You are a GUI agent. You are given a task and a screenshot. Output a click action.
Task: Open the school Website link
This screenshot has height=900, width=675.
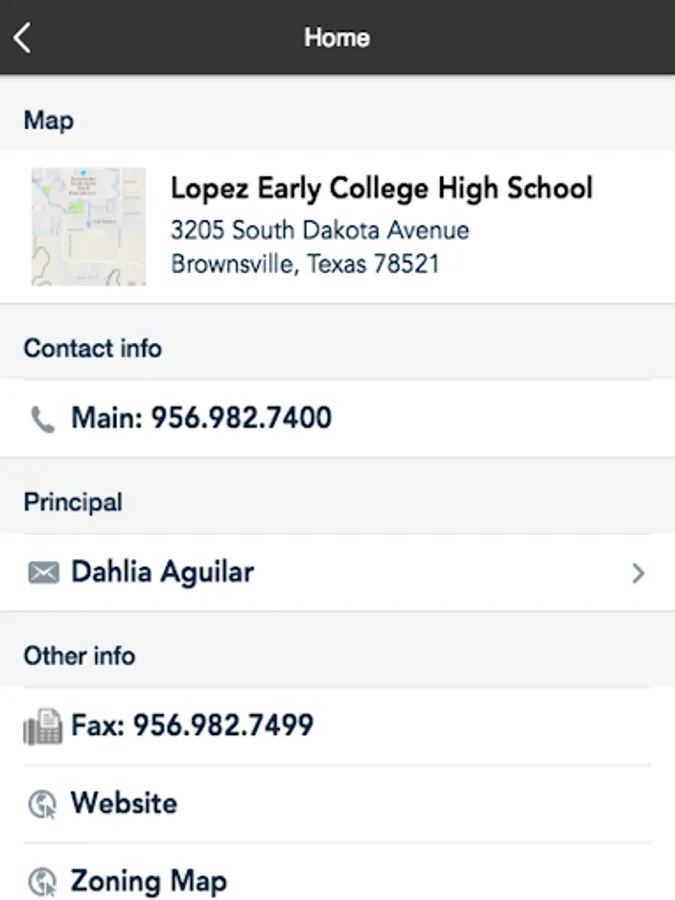pyautogui.click(x=338, y=804)
